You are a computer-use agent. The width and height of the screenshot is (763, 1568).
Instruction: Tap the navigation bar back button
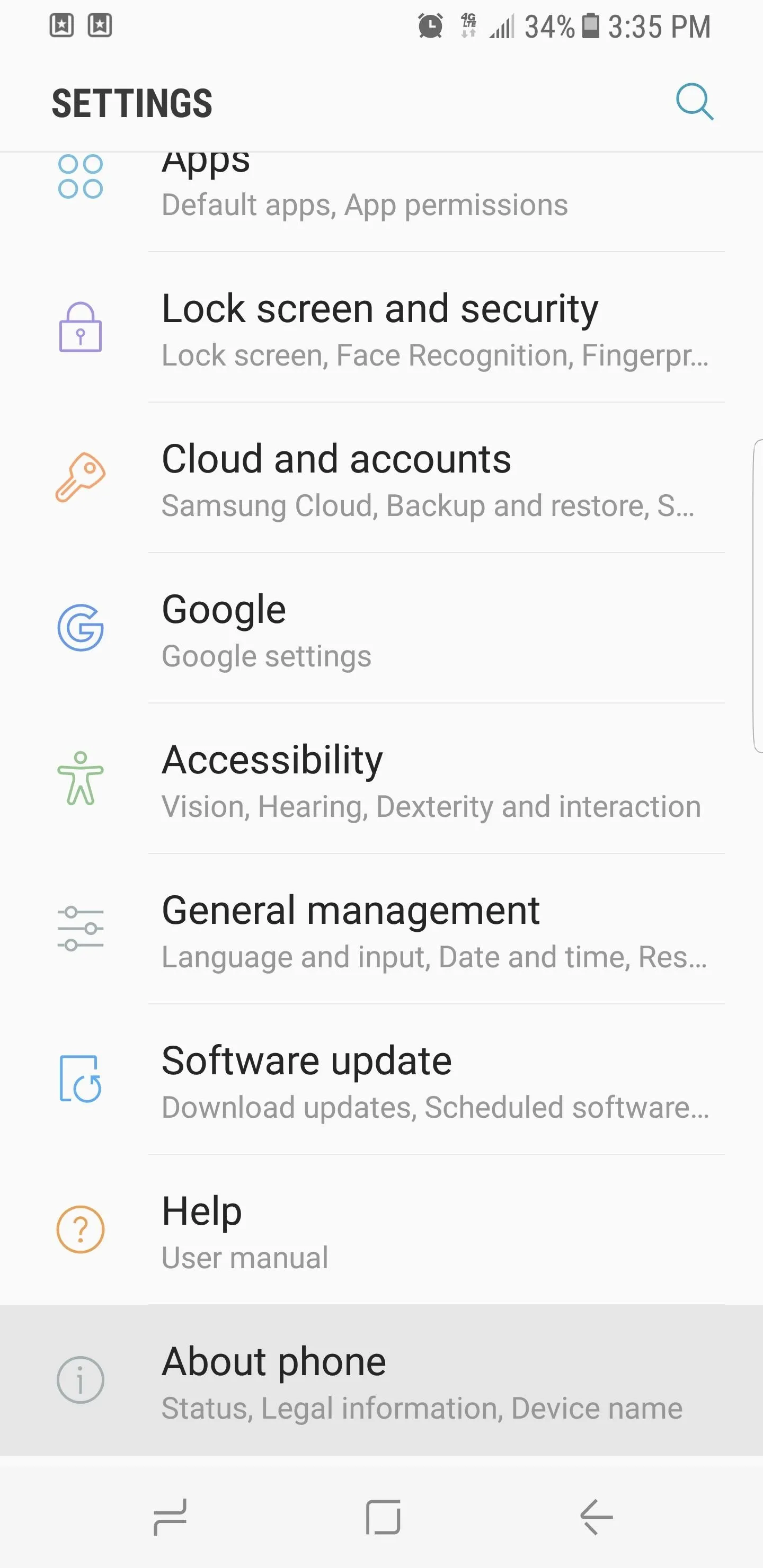tap(596, 1517)
